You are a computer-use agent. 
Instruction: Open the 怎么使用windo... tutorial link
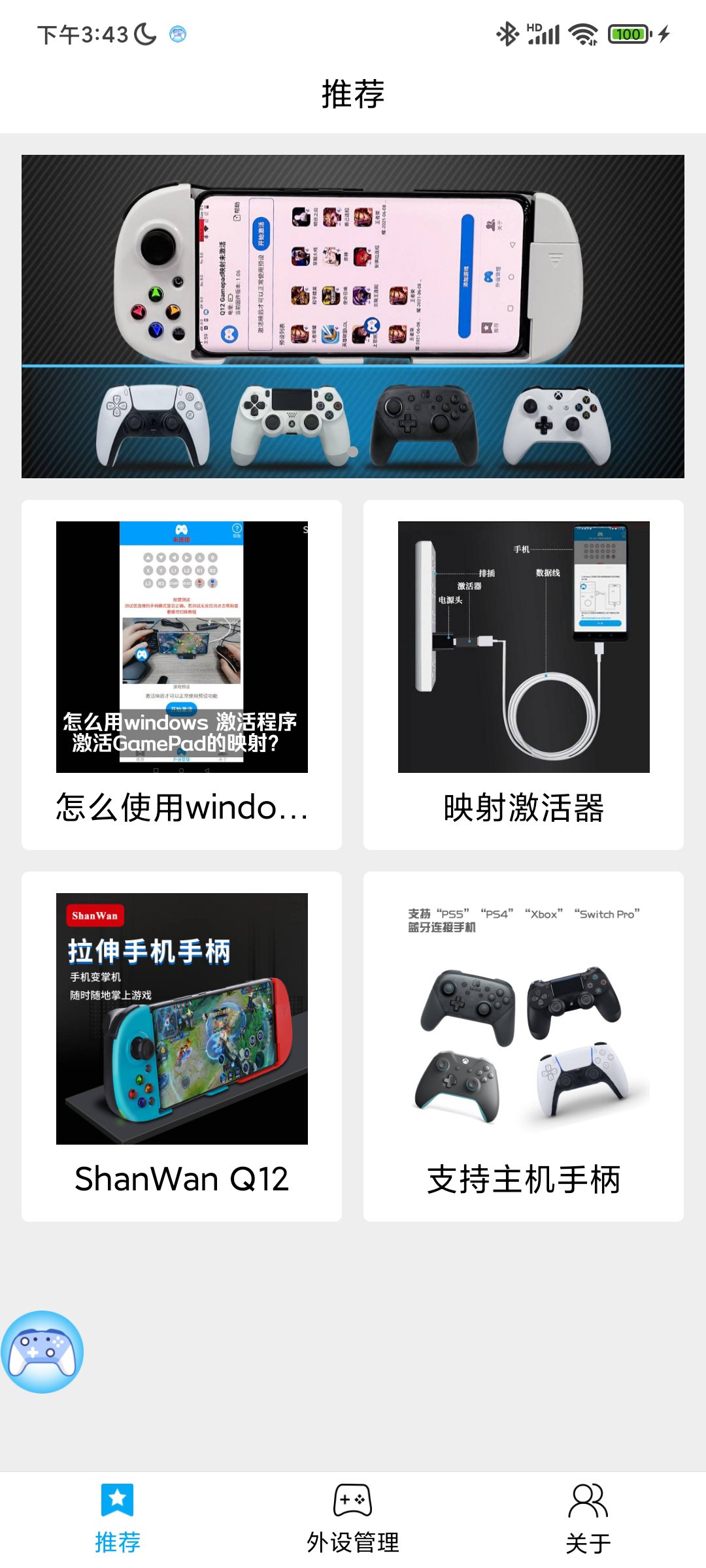pyautogui.click(x=181, y=810)
